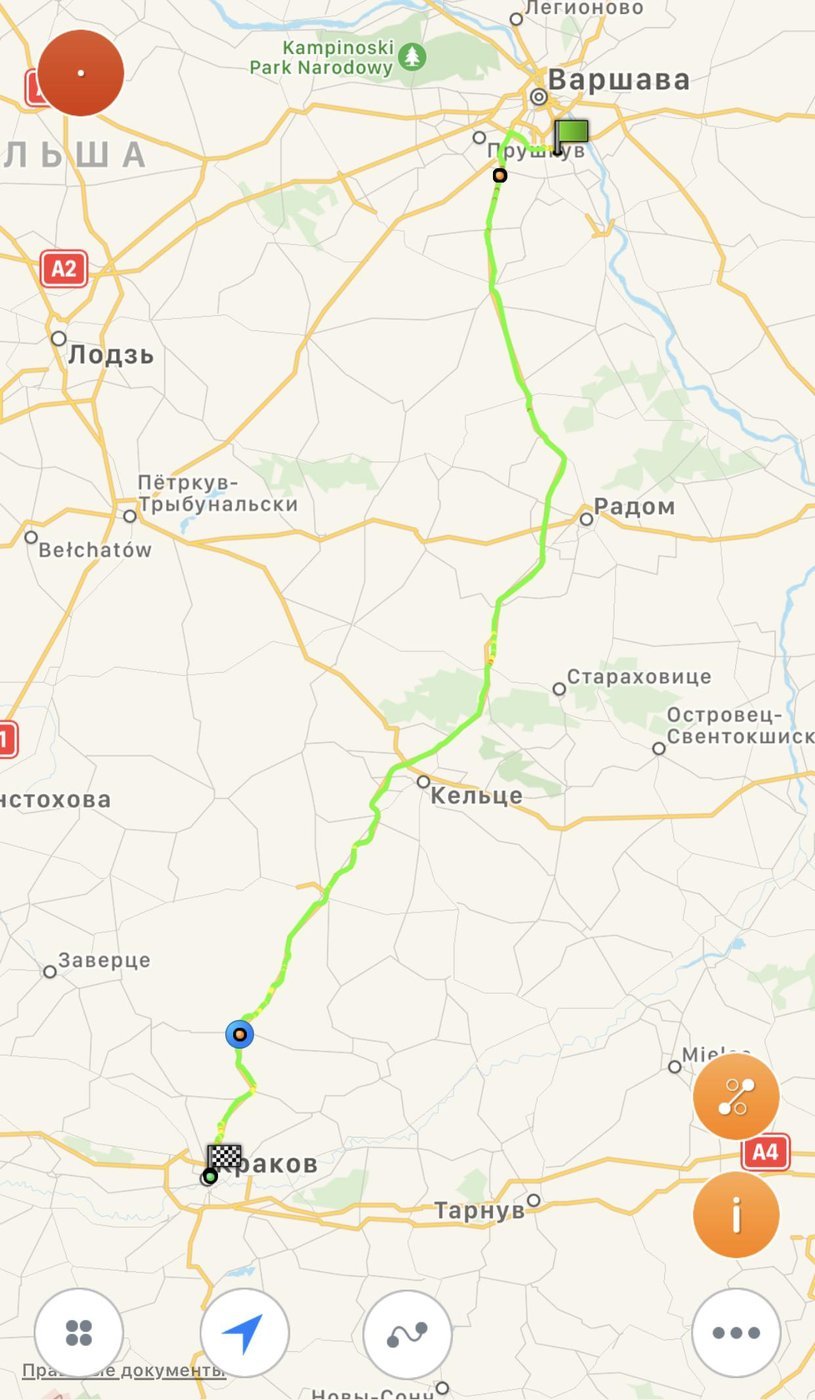
Task: Tap the blue waypoint marker on route
Action: (x=239, y=1033)
